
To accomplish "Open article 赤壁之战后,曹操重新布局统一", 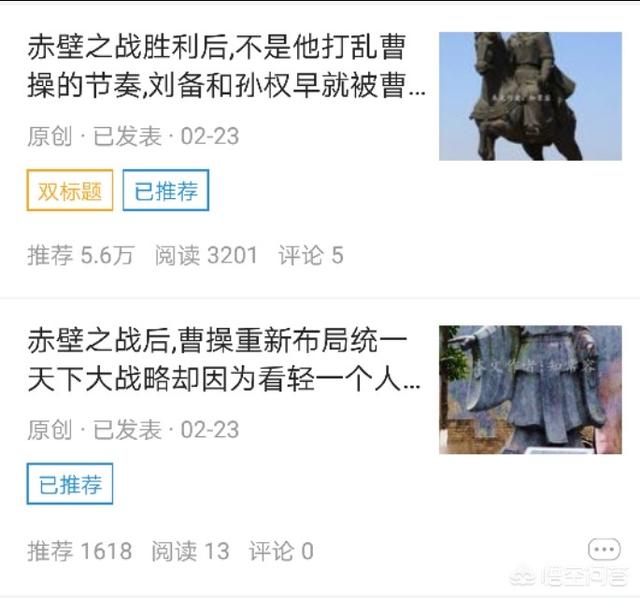I will pyautogui.click(x=226, y=362).
